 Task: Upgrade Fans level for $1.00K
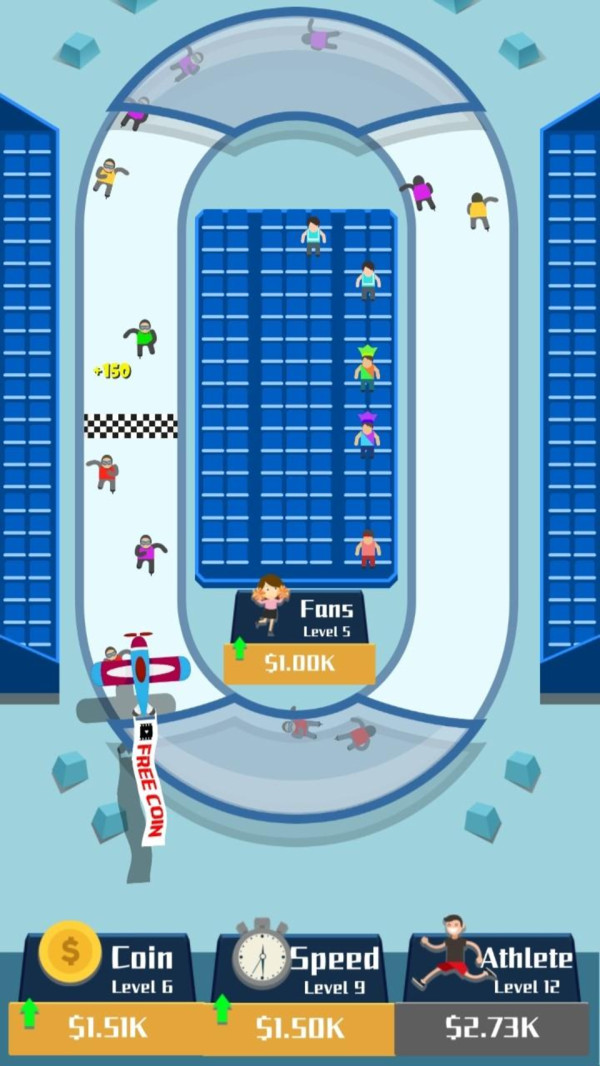(x=300, y=662)
